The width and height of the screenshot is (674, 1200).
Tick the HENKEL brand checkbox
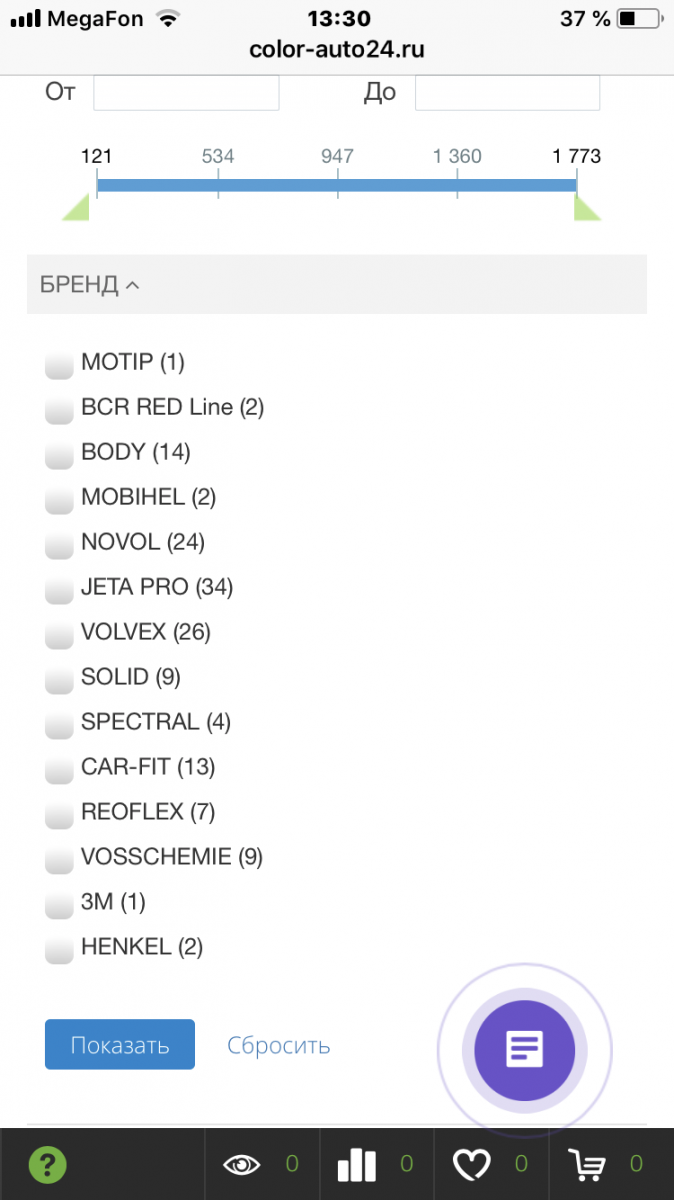(60, 949)
